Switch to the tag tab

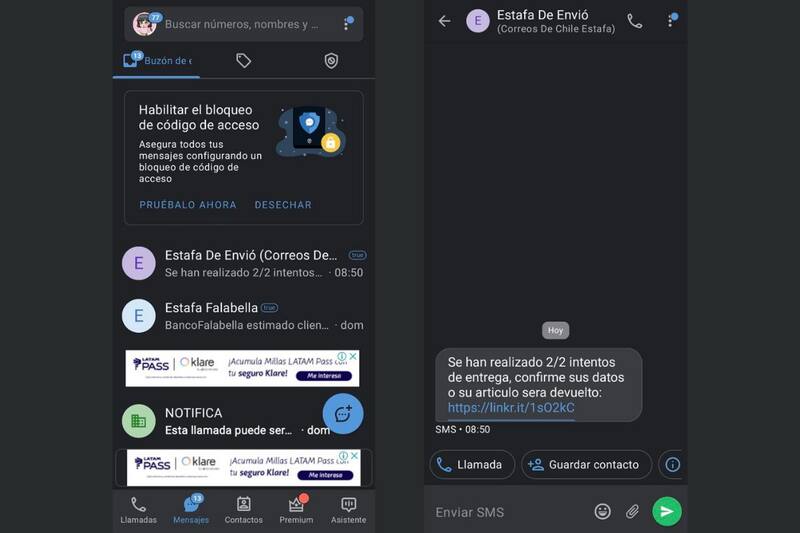coord(243,61)
